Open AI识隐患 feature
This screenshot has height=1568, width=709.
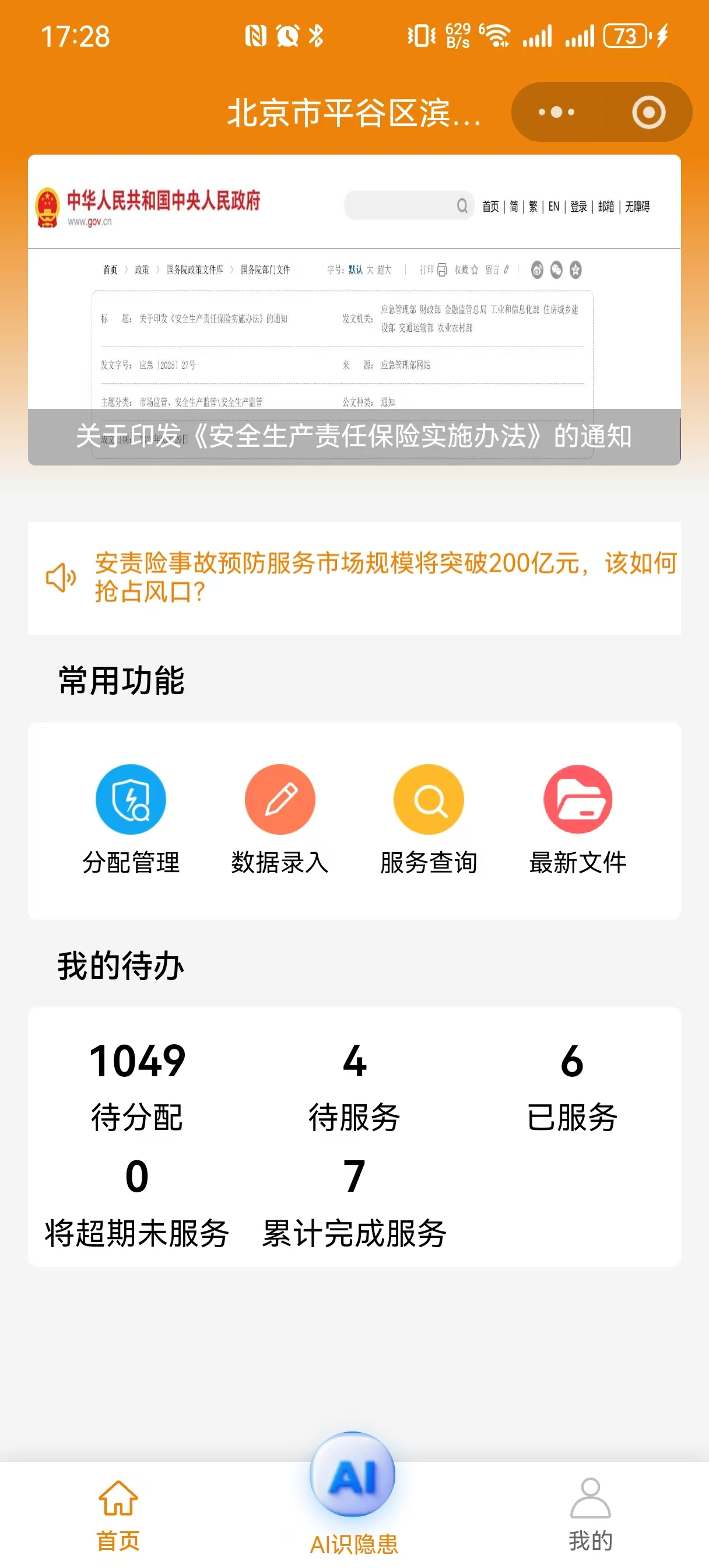(x=353, y=1492)
